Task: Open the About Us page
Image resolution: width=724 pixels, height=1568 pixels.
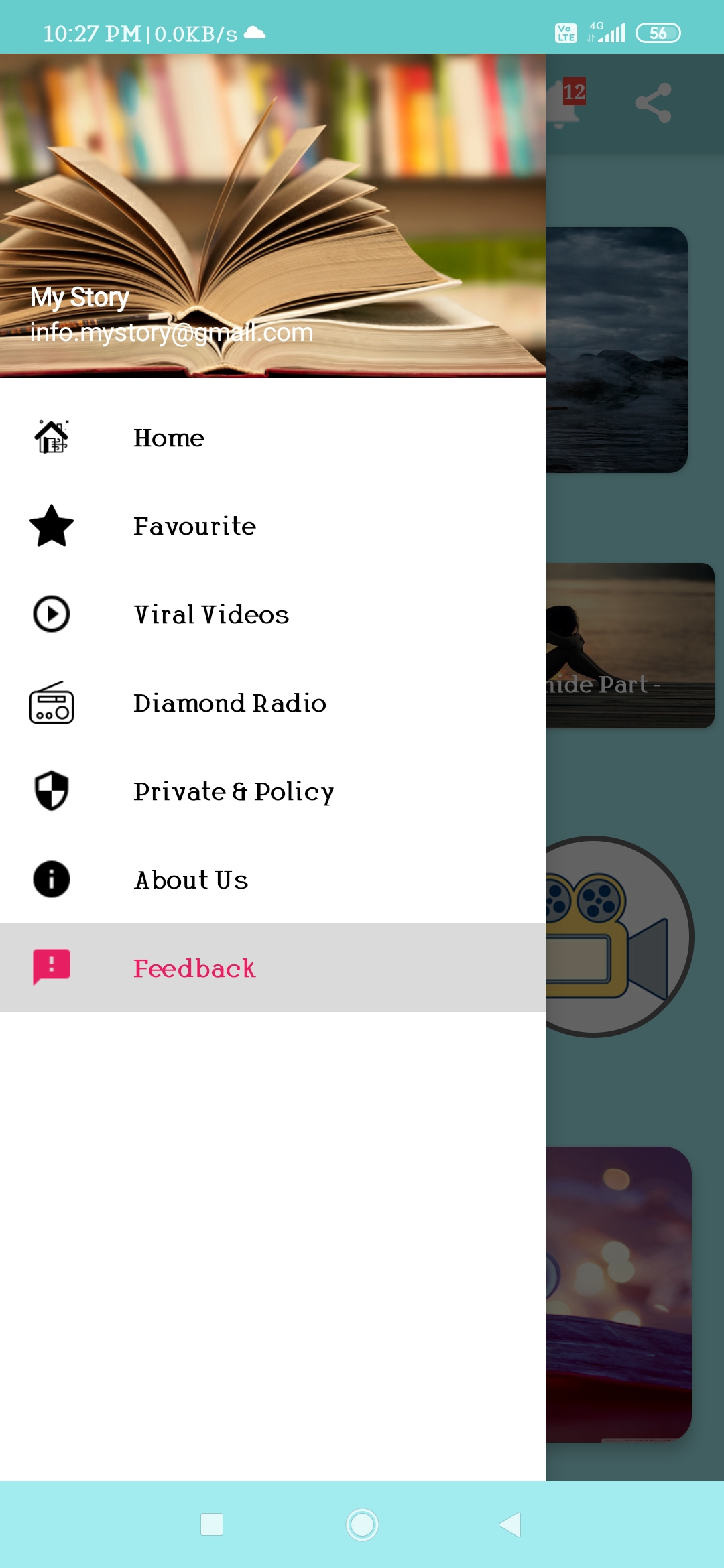Action: [191, 880]
